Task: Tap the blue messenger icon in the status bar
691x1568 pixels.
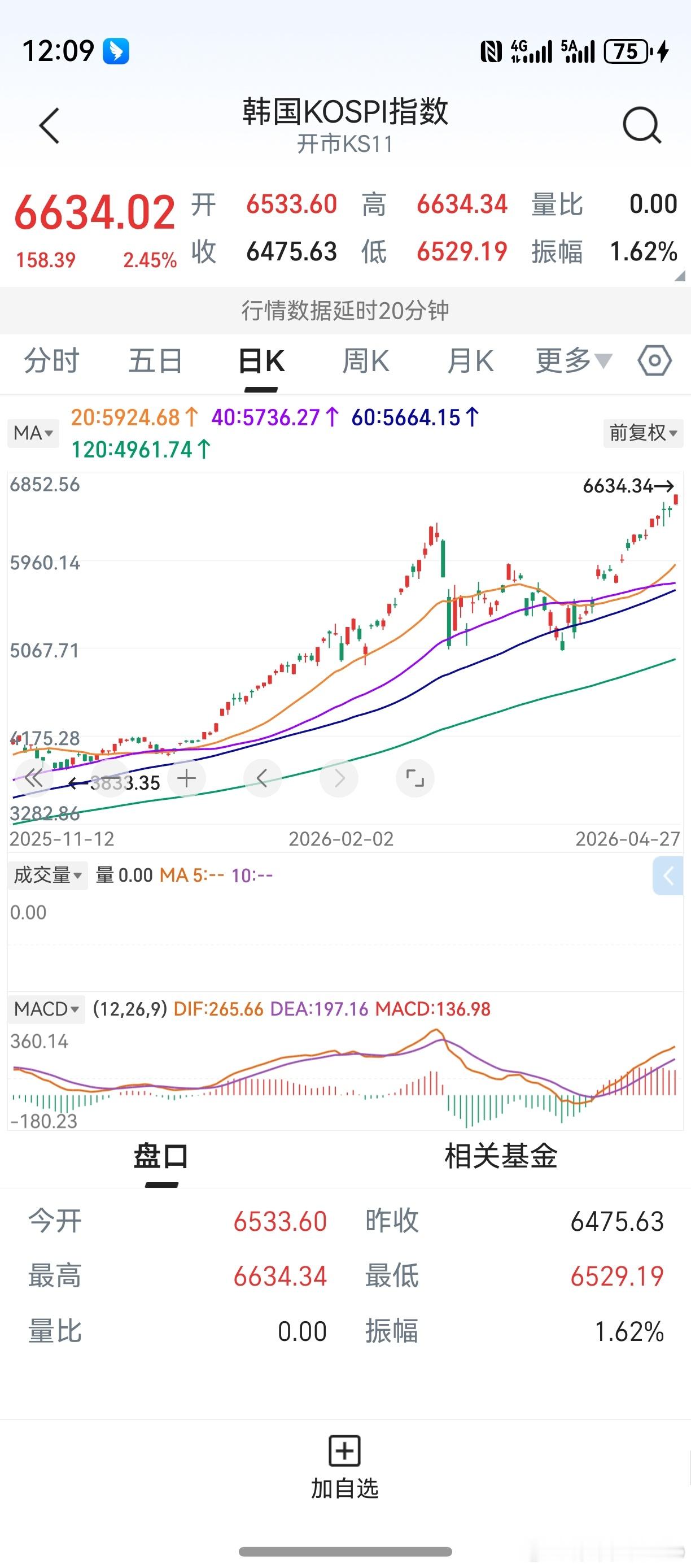Action: [117, 52]
